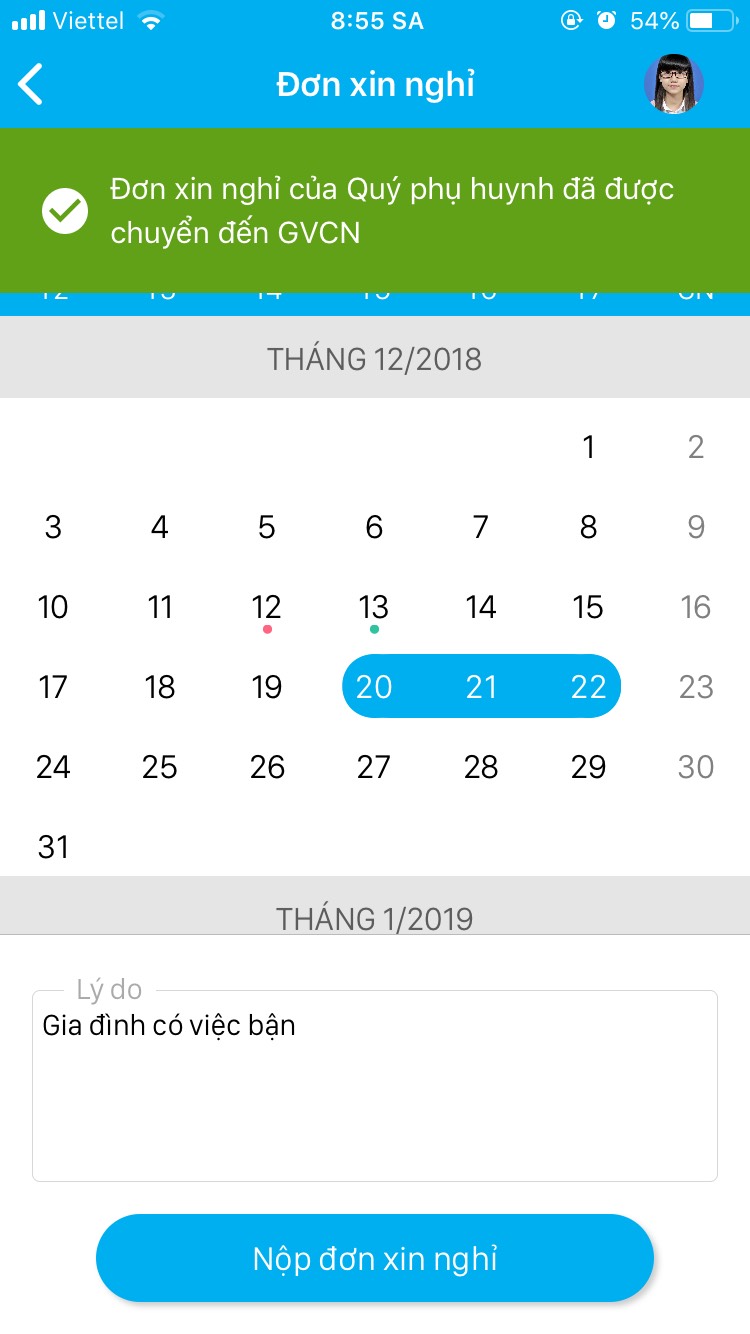Choose date 20 in December
The height and width of the screenshot is (1334, 750).
tap(374, 687)
